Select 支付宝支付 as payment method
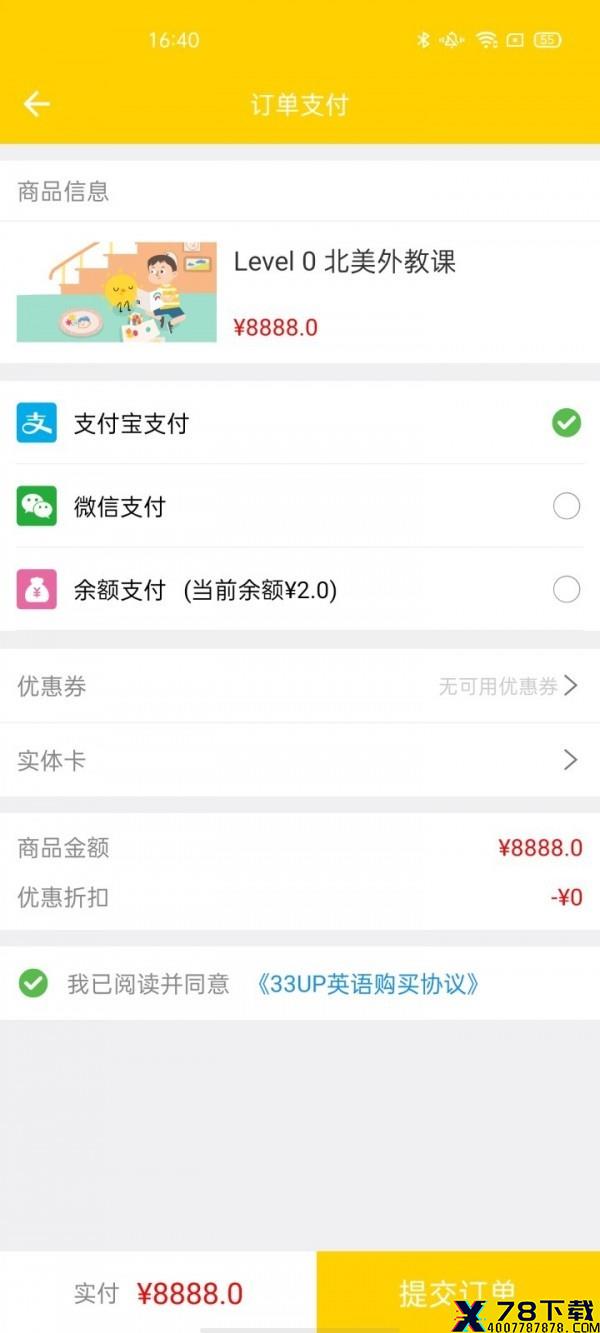 (x=300, y=423)
